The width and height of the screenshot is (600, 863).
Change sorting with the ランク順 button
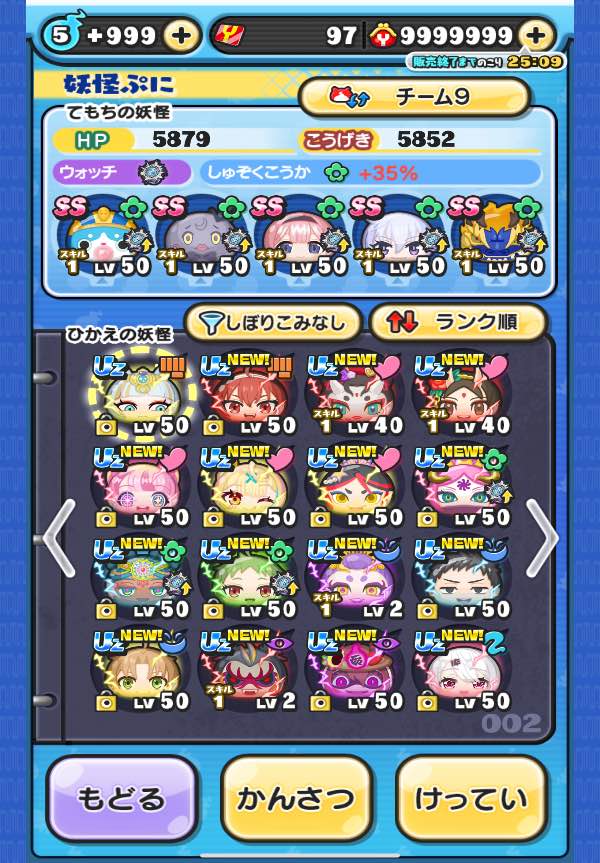(x=457, y=322)
